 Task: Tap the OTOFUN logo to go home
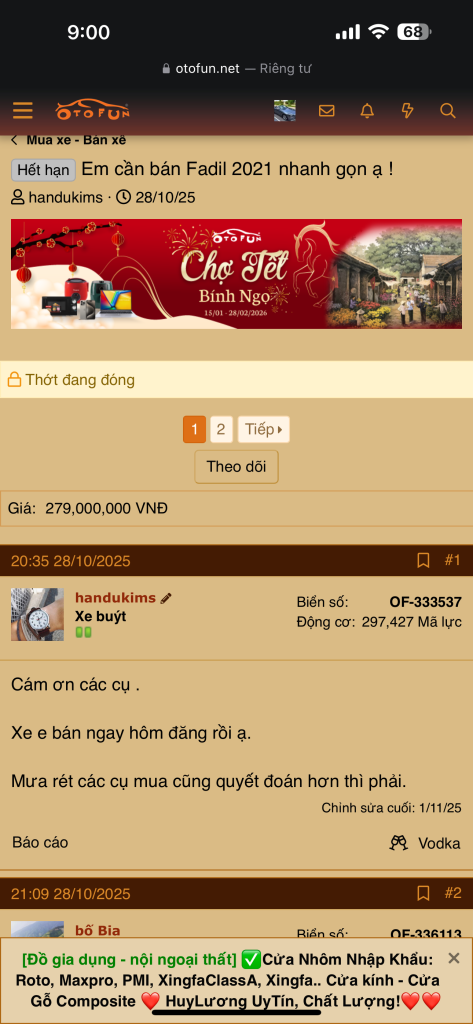tap(93, 110)
